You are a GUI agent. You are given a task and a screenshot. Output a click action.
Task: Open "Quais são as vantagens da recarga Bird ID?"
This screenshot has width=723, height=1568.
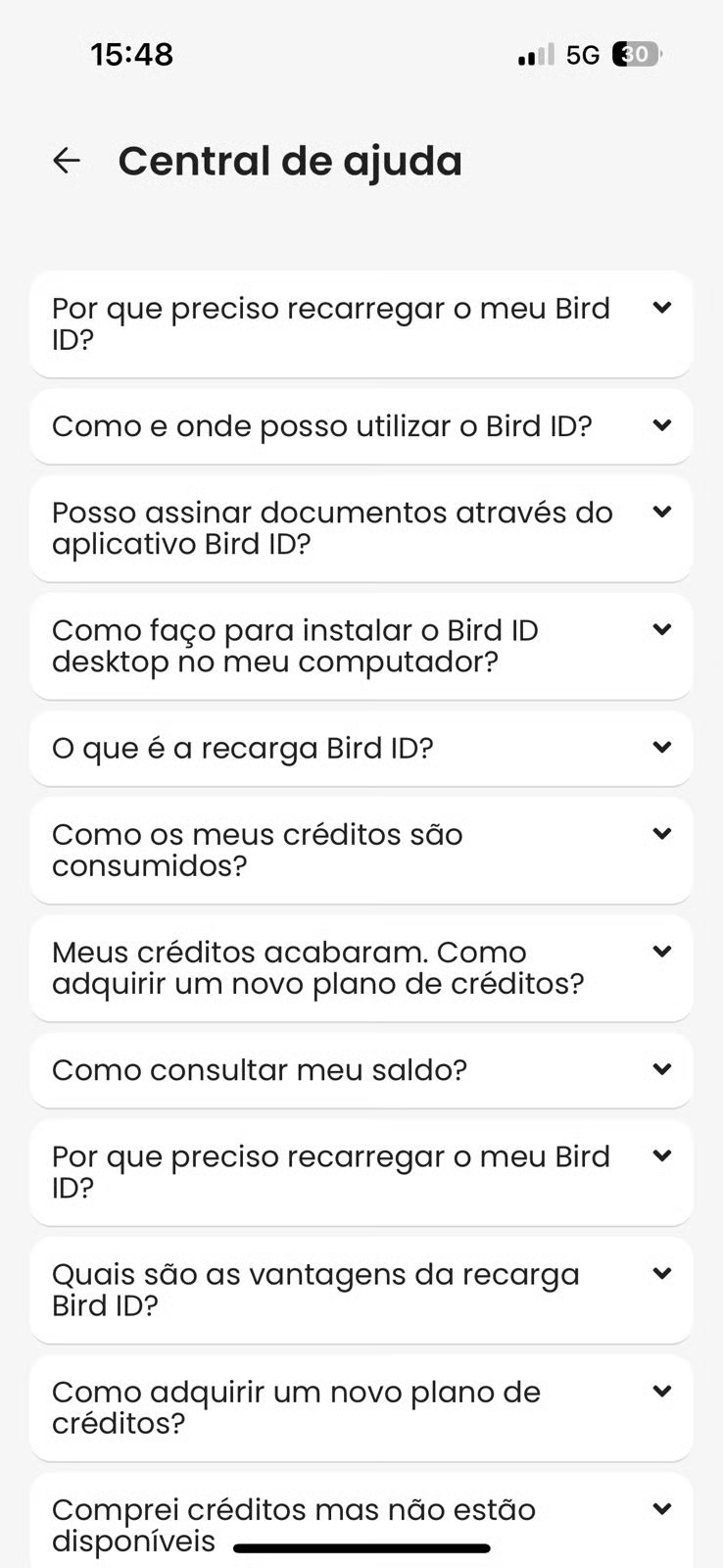[x=361, y=1290]
